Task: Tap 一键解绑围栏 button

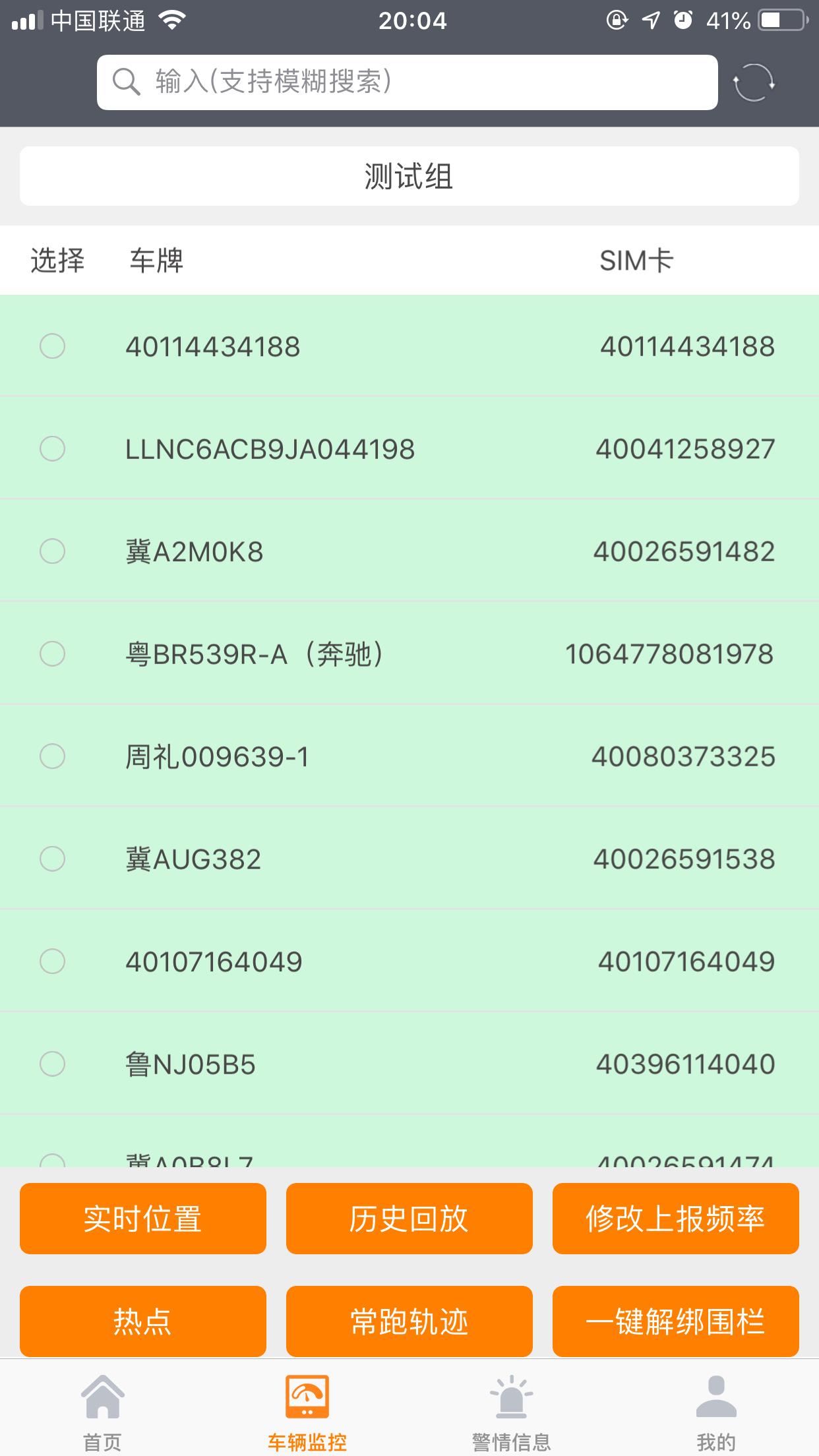Action: tap(676, 1321)
